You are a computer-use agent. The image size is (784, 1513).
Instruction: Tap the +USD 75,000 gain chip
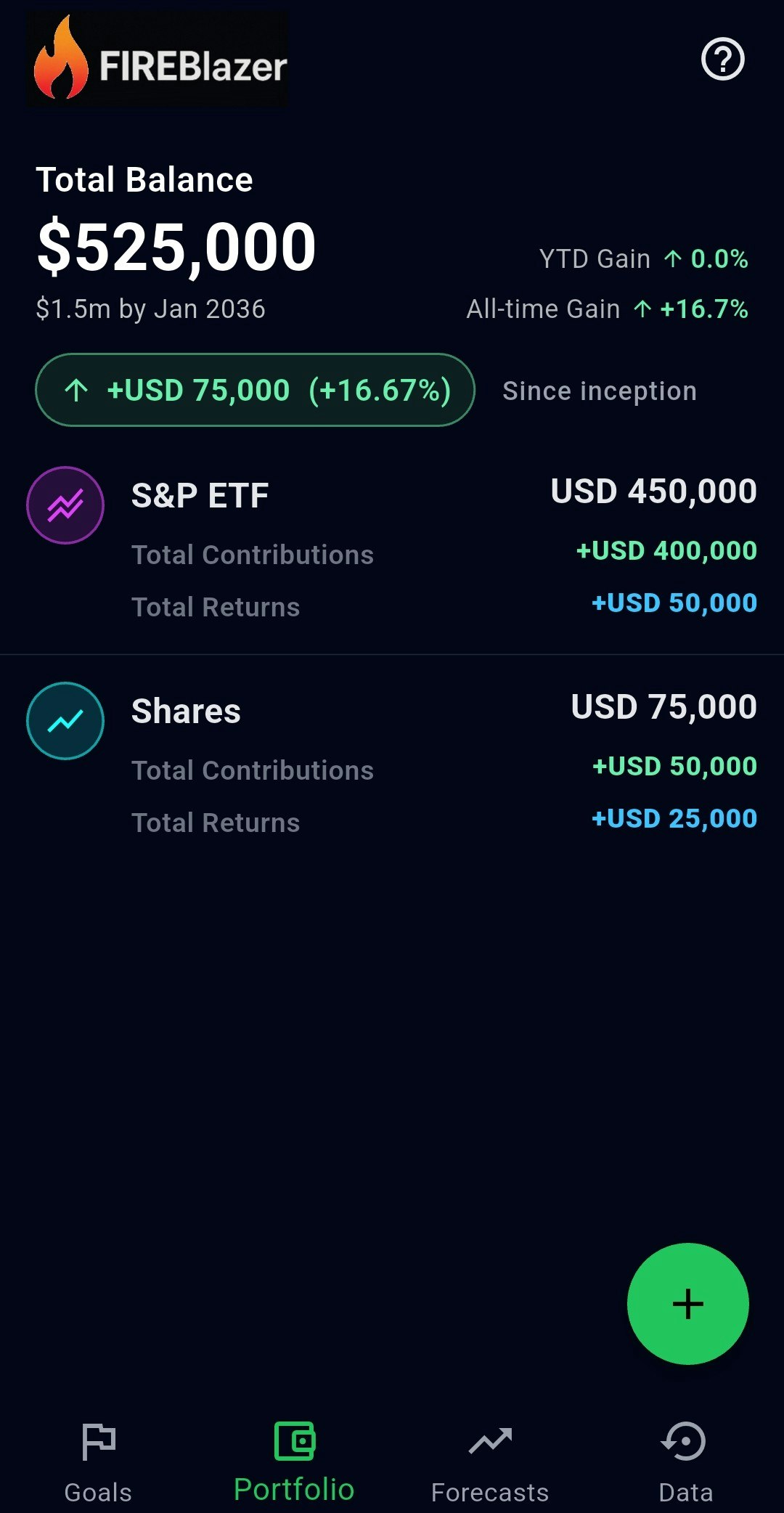[255, 390]
